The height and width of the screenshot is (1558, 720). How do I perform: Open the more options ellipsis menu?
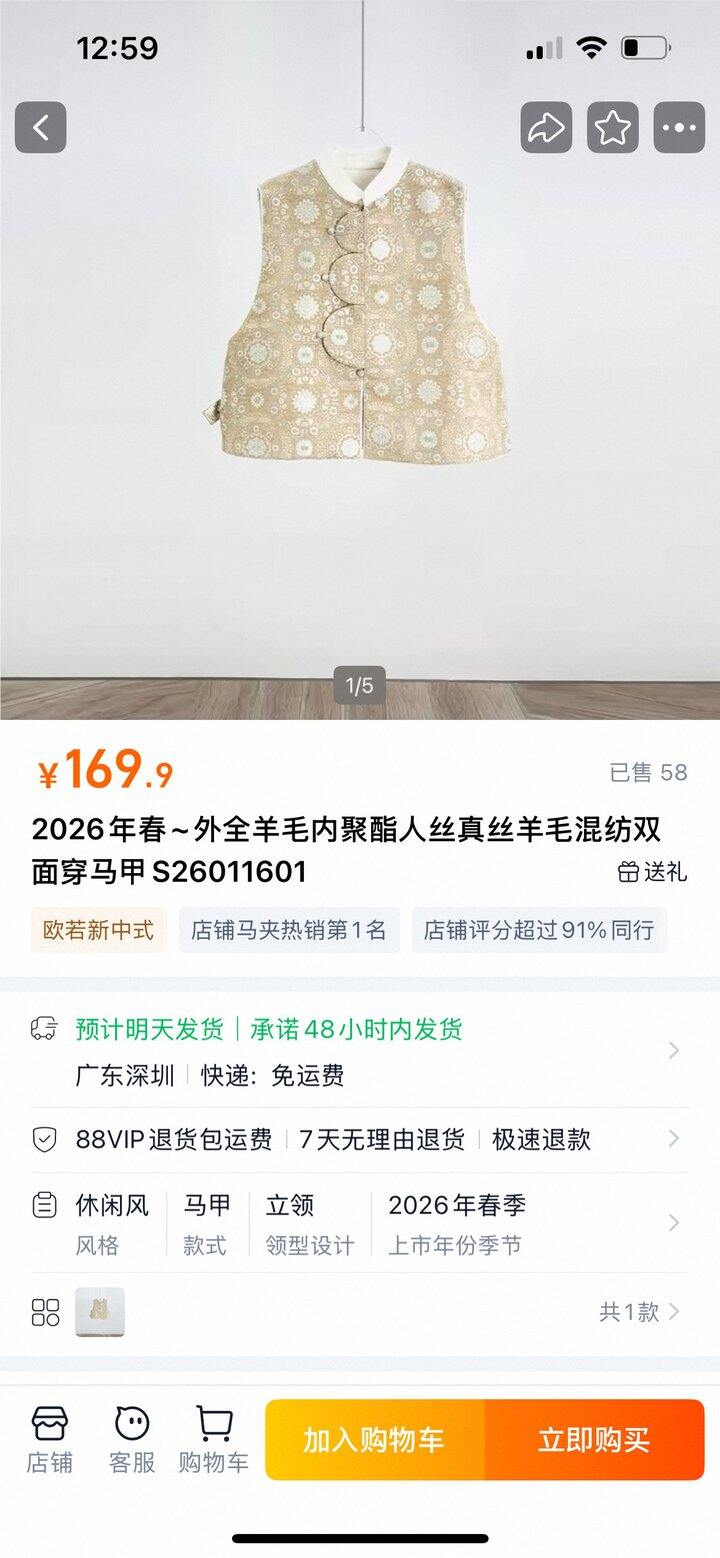point(679,128)
